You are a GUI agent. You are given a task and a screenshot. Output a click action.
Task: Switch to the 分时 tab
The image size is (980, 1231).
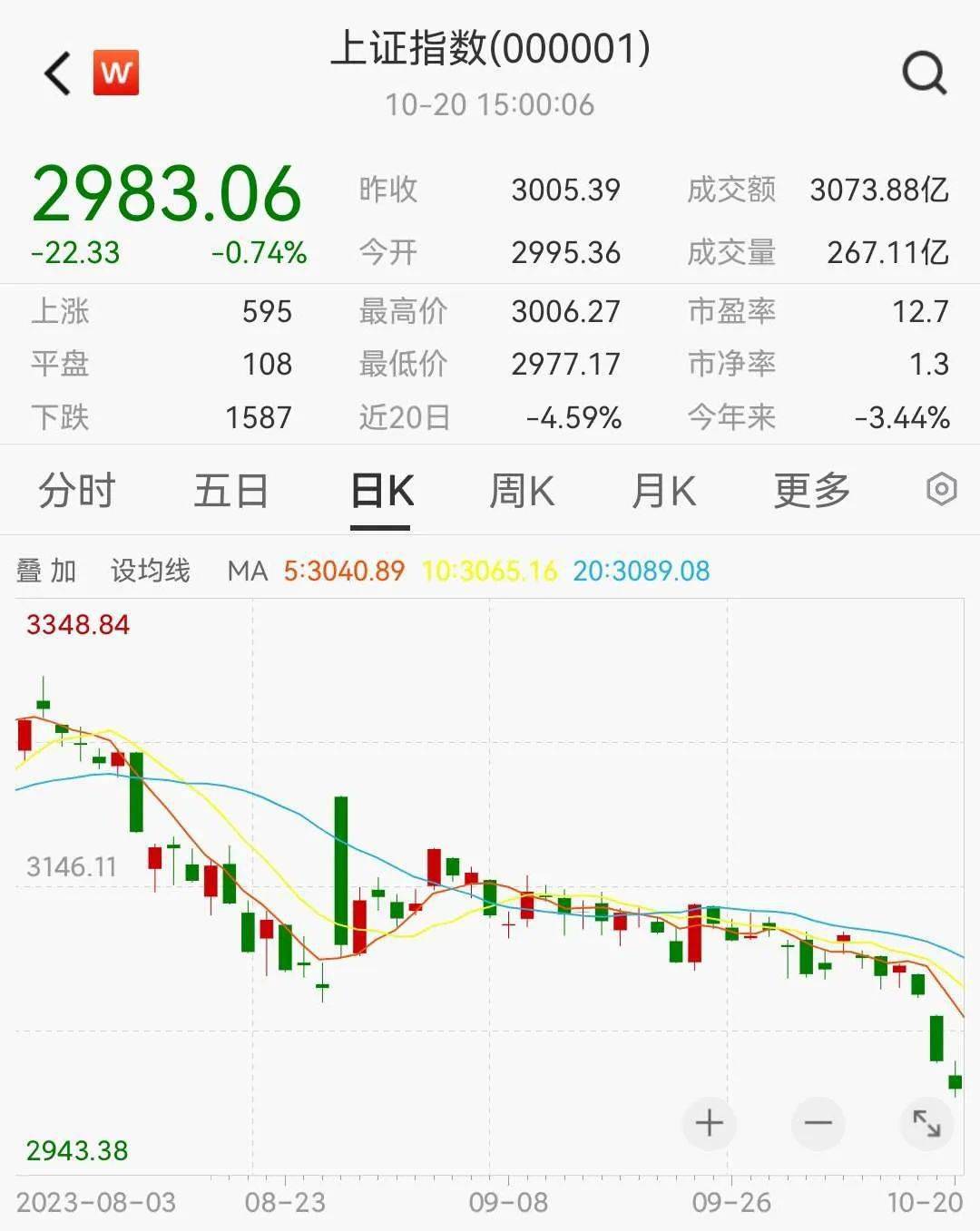[77, 489]
